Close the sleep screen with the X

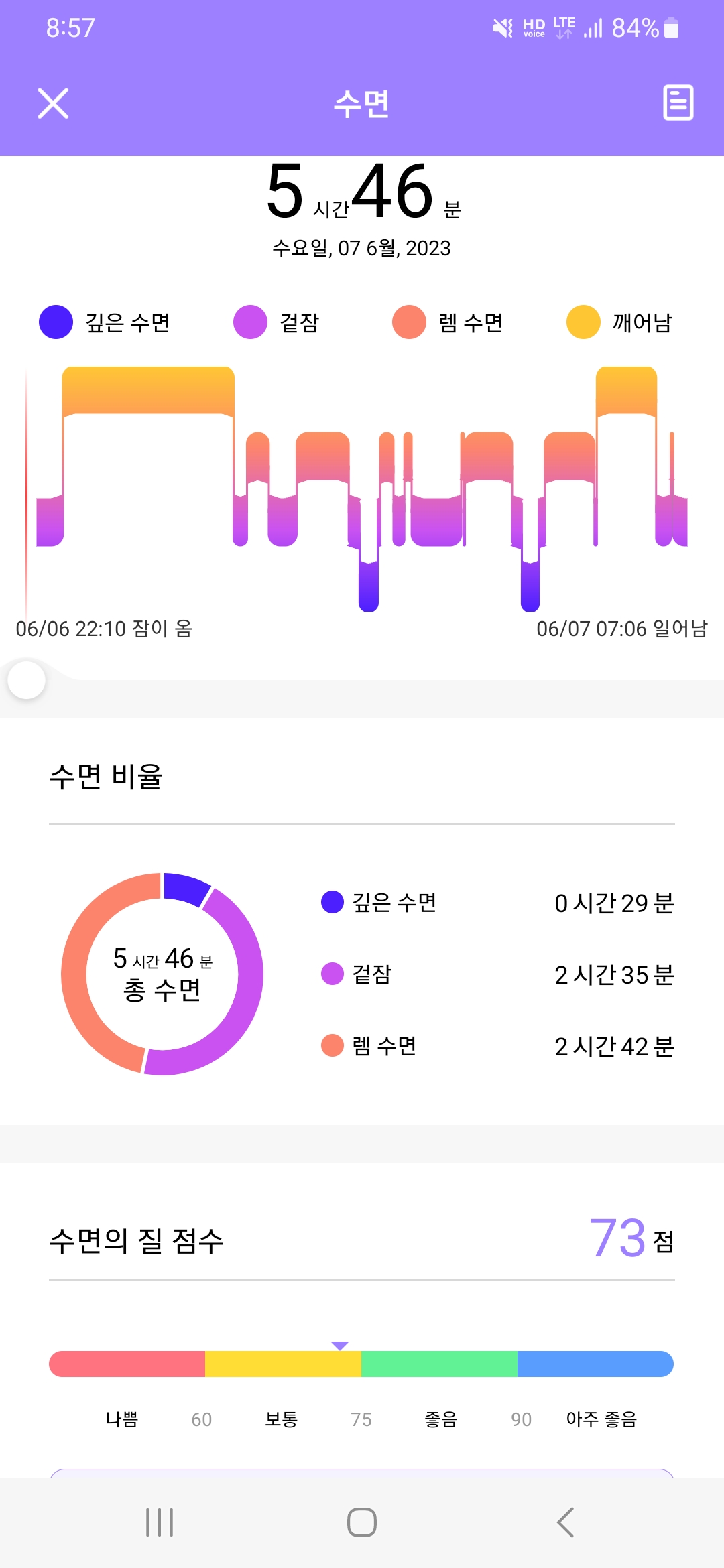tap(53, 103)
